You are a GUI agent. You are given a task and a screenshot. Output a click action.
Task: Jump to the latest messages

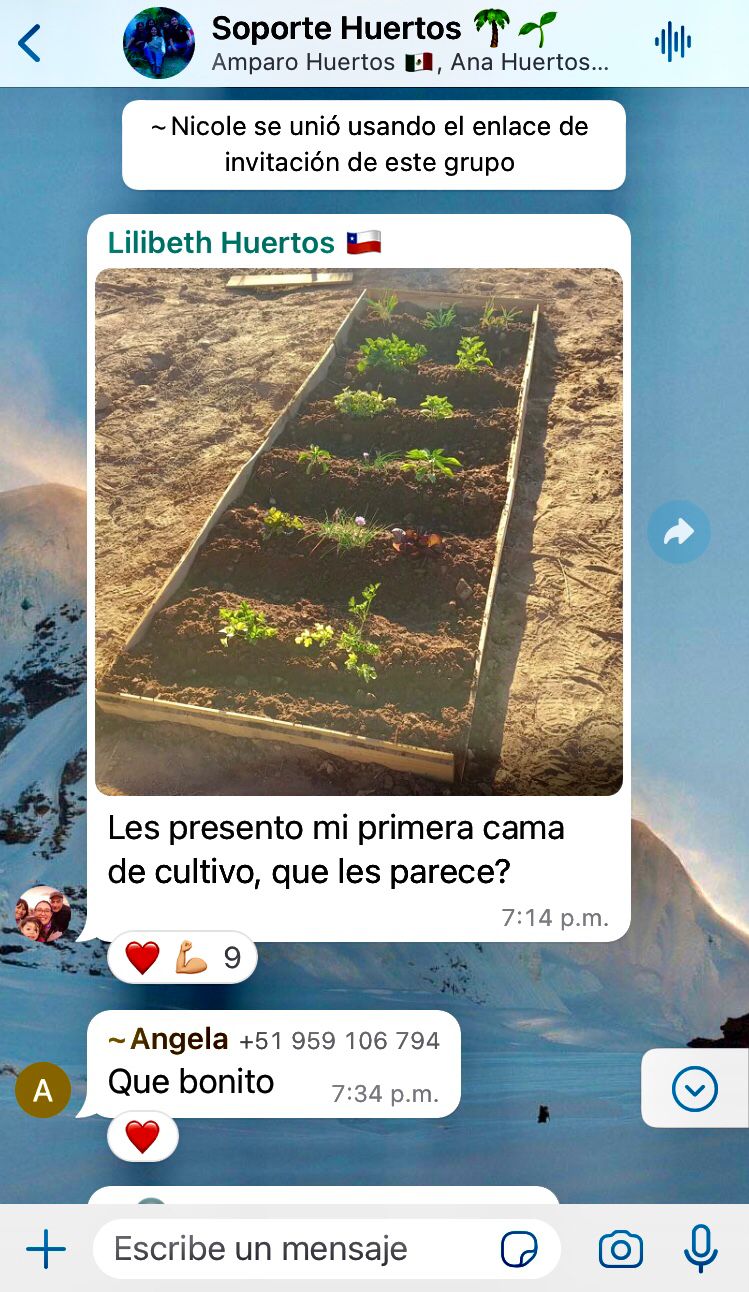pyautogui.click(x=694, y=1088)
